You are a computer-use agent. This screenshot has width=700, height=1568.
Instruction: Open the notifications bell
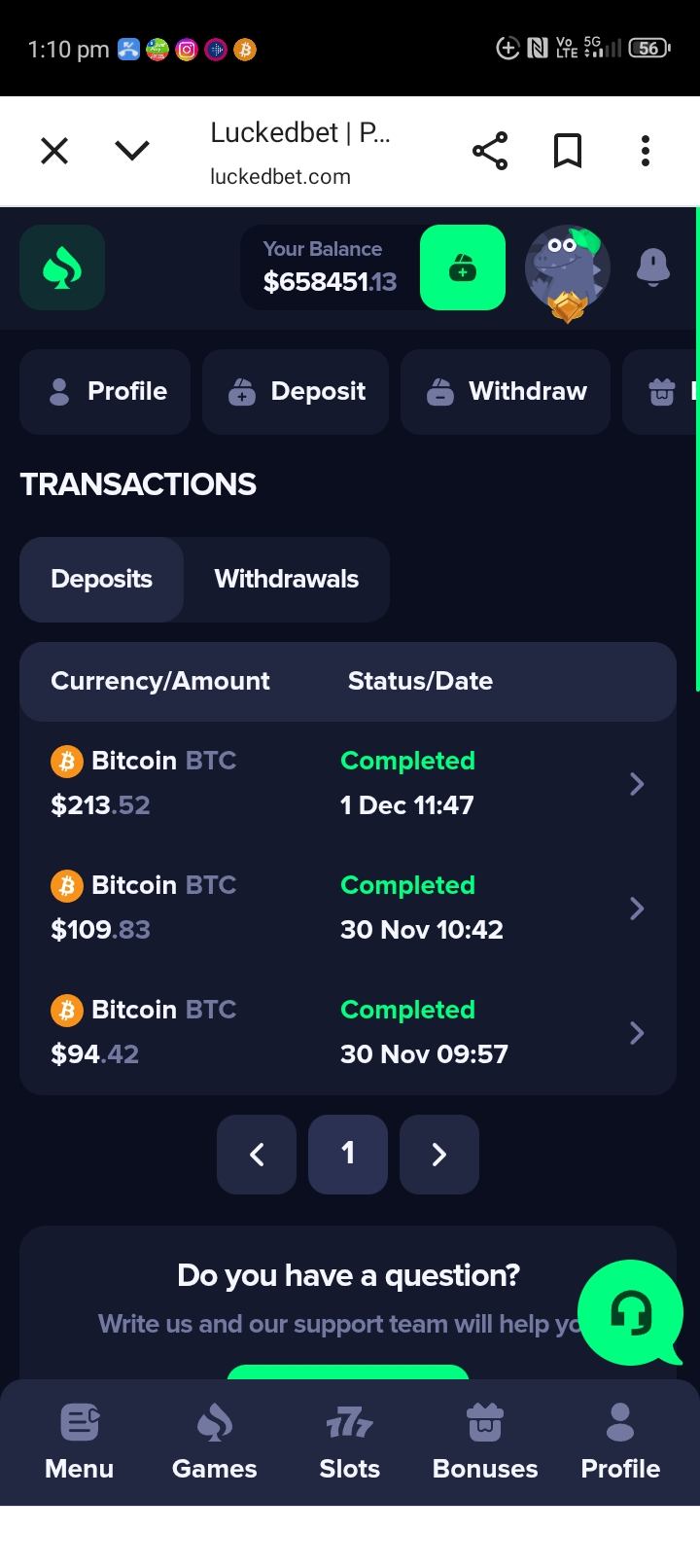[652, 267]
